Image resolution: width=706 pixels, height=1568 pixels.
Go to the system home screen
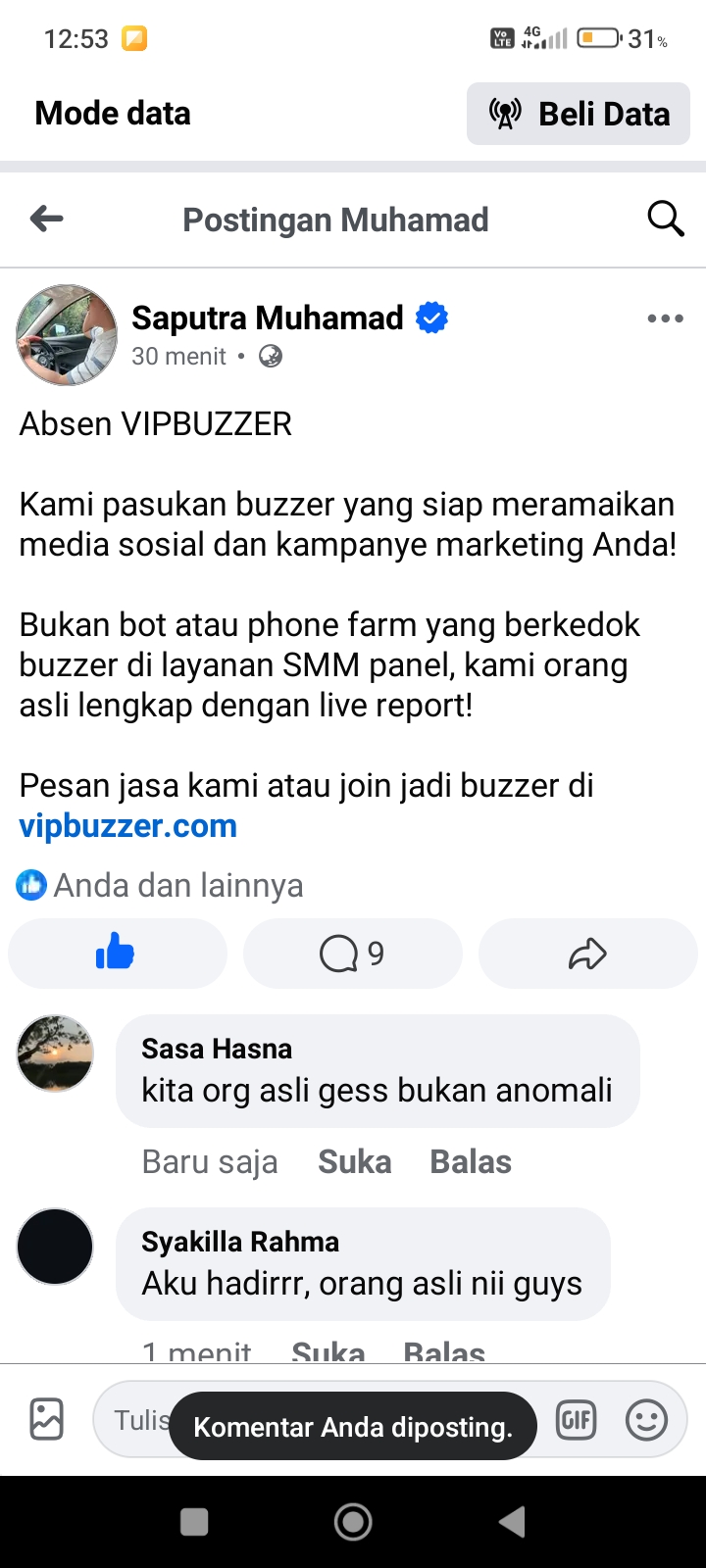tap(353, 1522)
